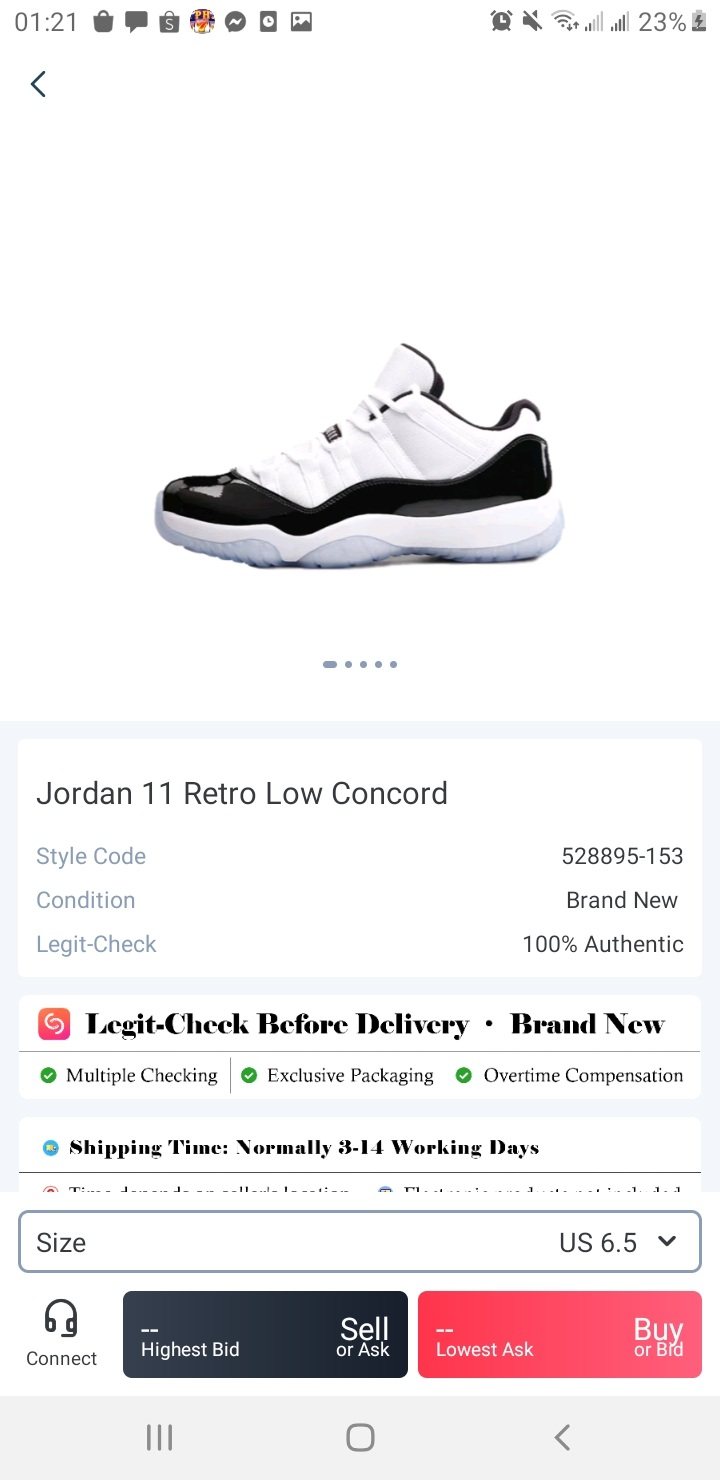This screenshot has height=1480, width=720.
Task: Open recent apps from the navigation bar
Action: pos(159,1438)
